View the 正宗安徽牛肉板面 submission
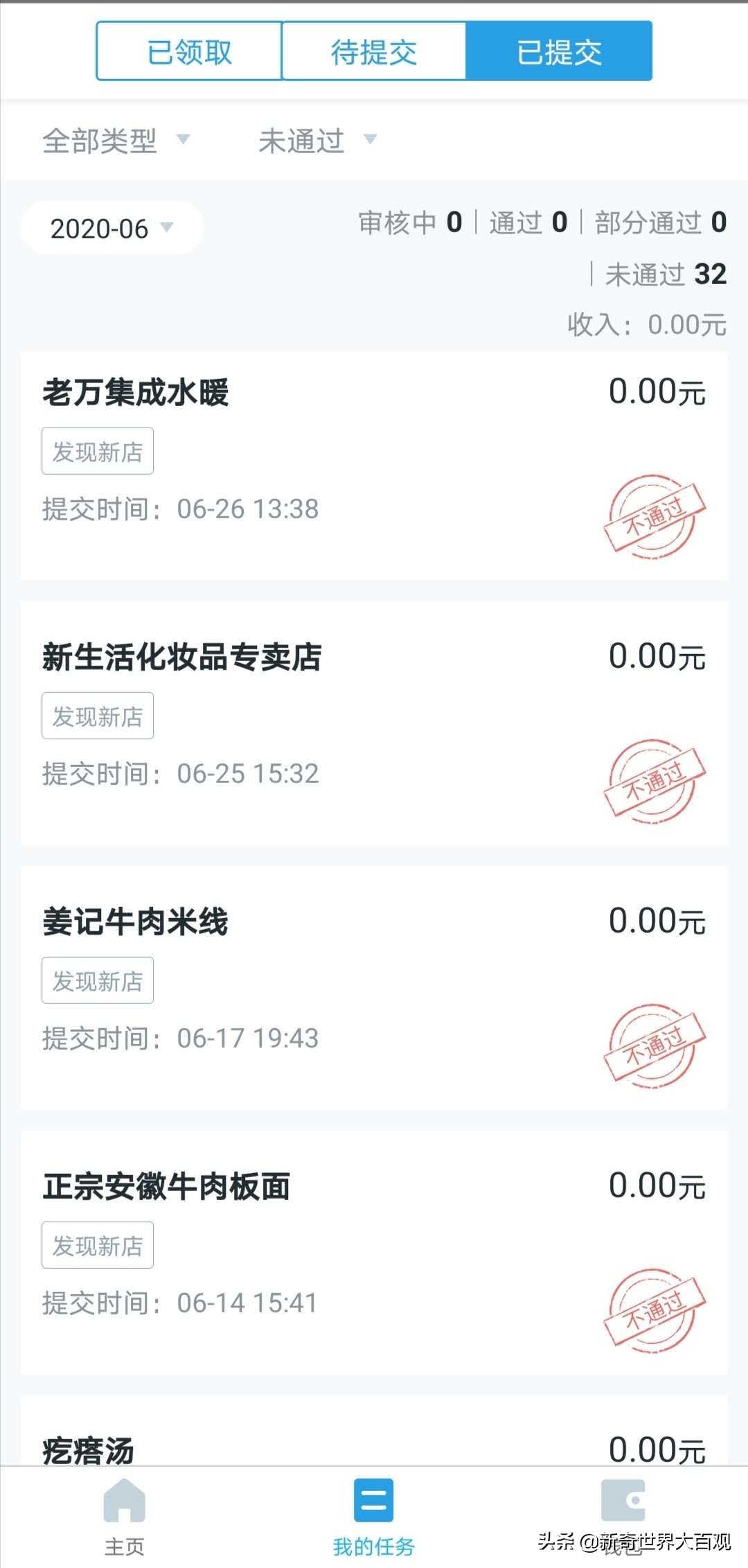This screenshot has height=1568, width=748. pos(374,1253)
